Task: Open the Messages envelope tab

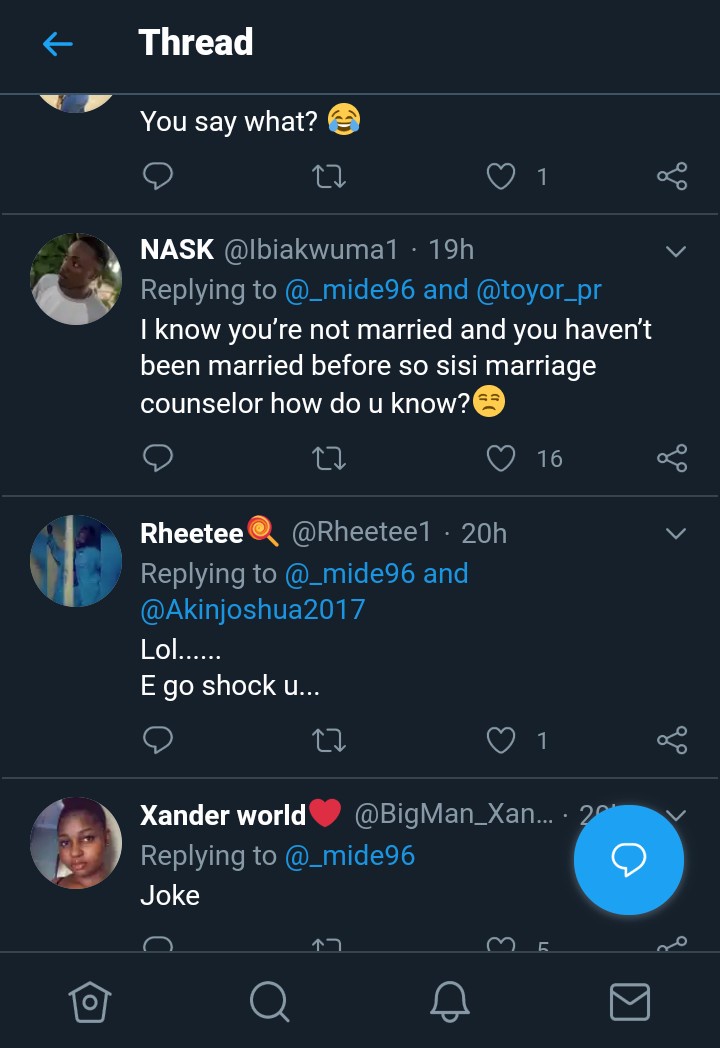Action: [630, 1001]
